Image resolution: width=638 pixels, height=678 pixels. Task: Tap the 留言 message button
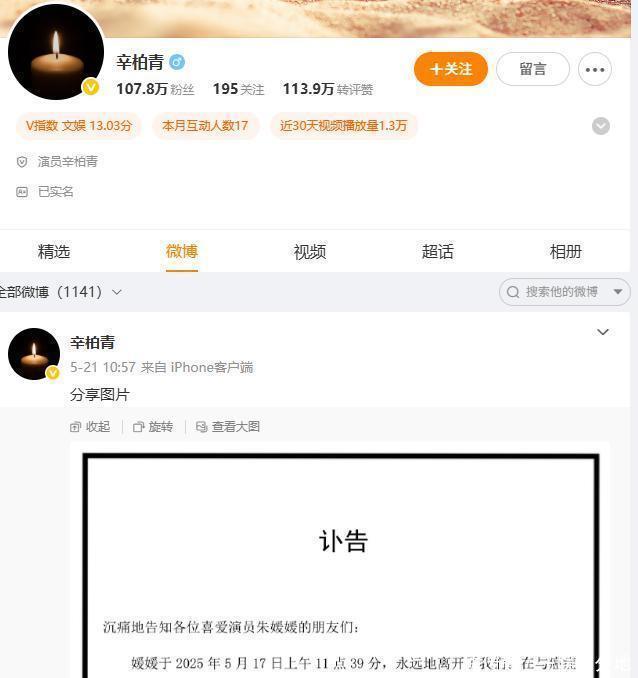coord(532,69)
